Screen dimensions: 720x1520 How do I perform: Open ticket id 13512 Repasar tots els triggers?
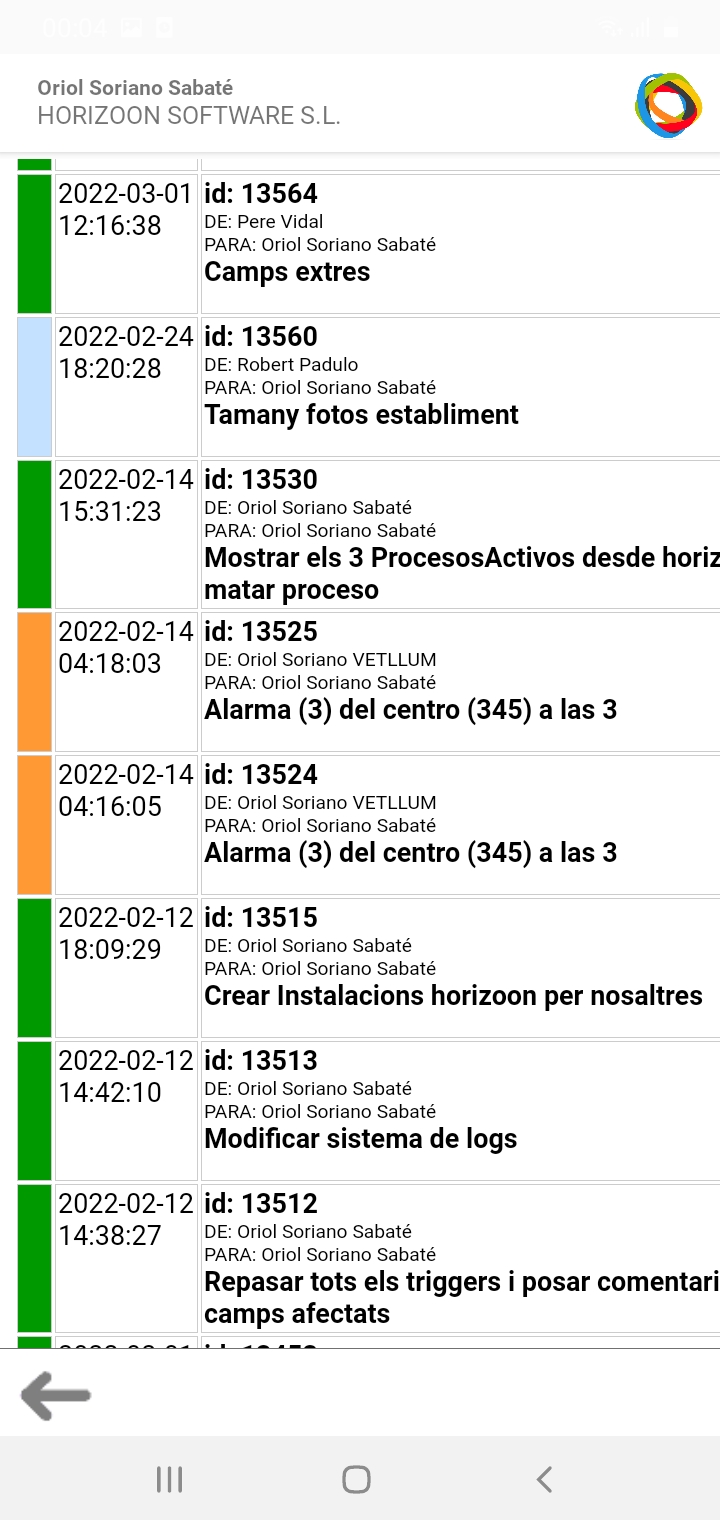369,1257
